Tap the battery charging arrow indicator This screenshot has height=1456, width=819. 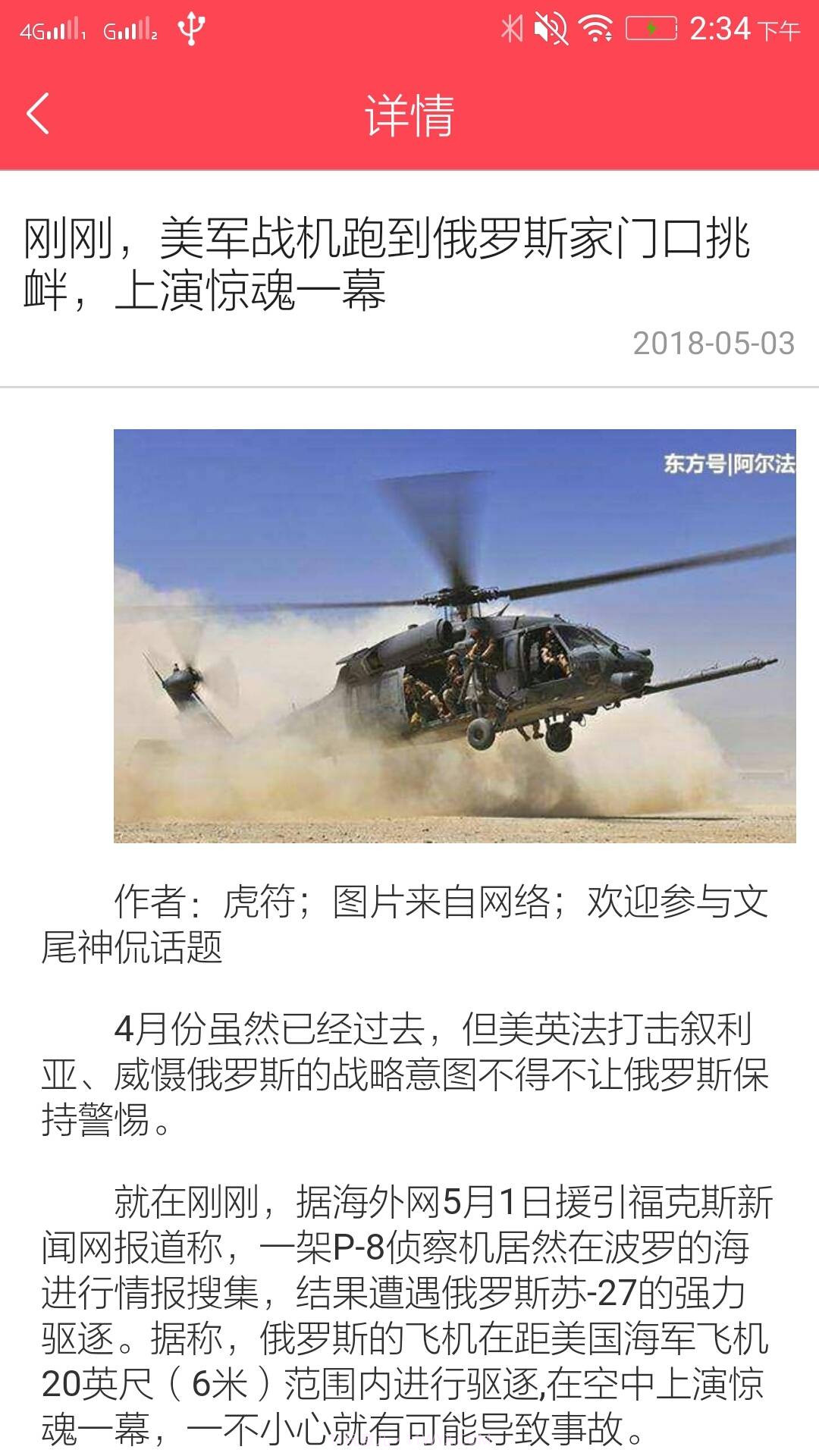651,27
